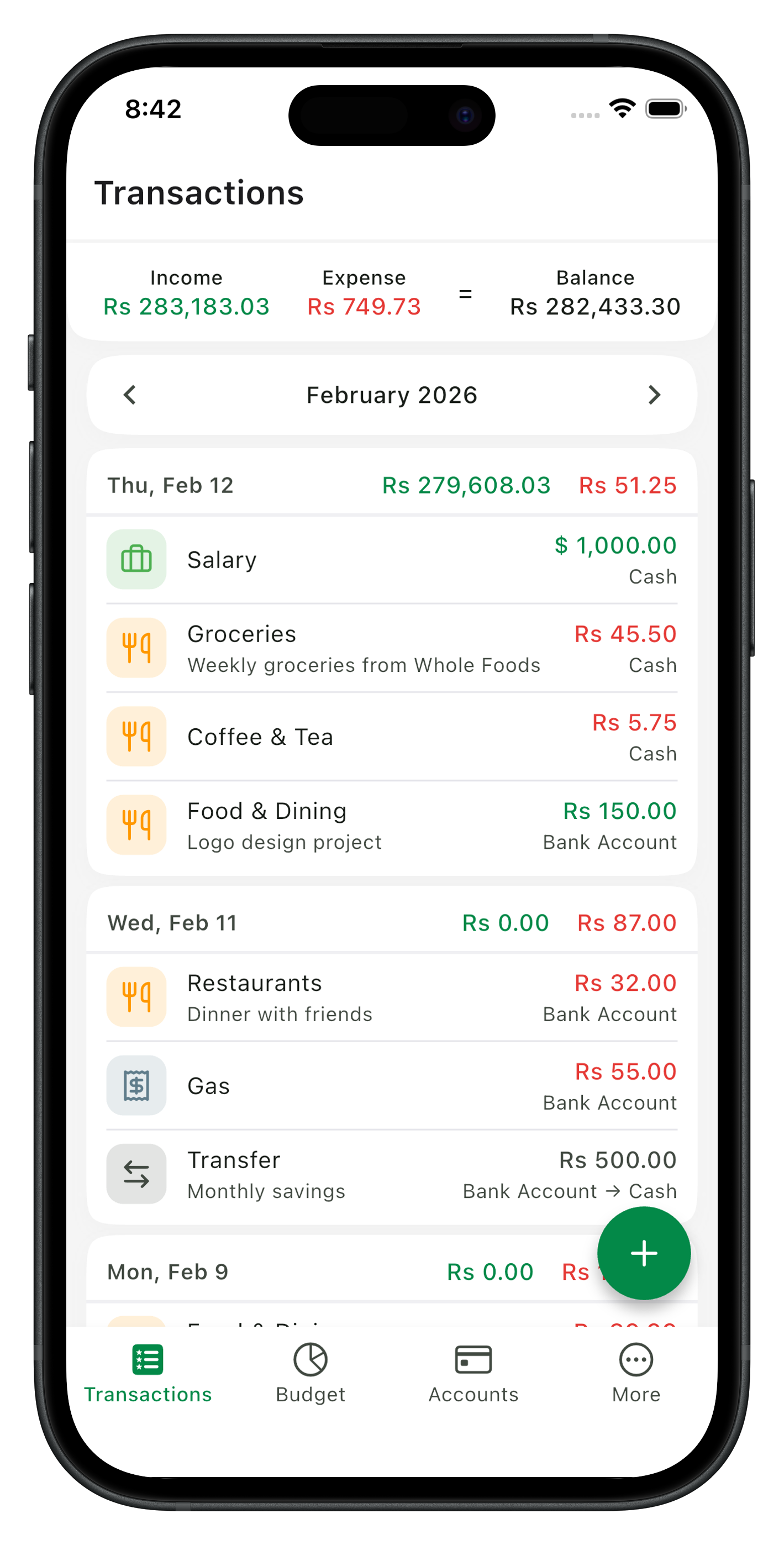
Task: Open the Groceries transaction details
Action: coord(392,648)
